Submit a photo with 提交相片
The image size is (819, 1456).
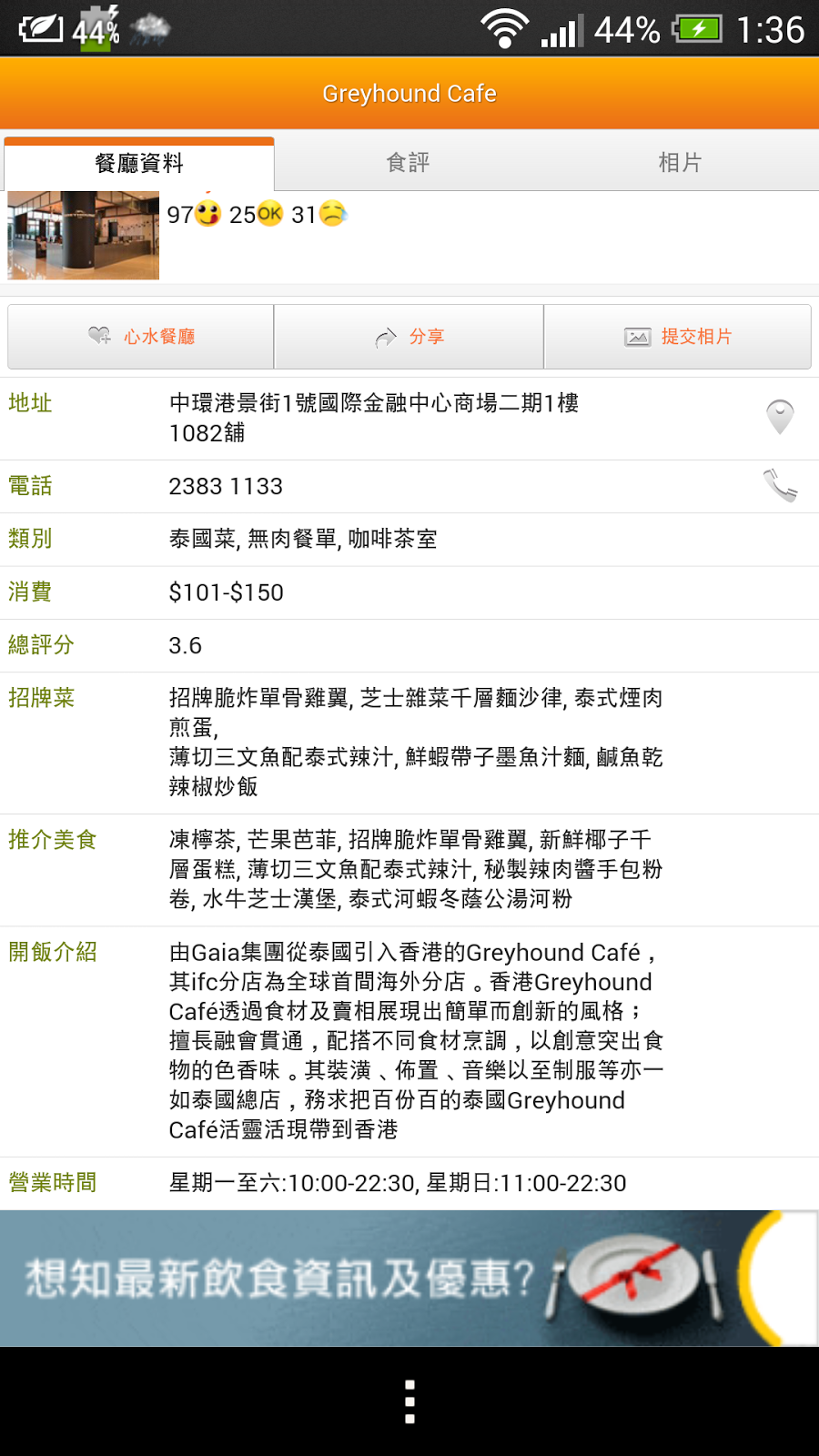pyautogui.click(x=678, y=337)
